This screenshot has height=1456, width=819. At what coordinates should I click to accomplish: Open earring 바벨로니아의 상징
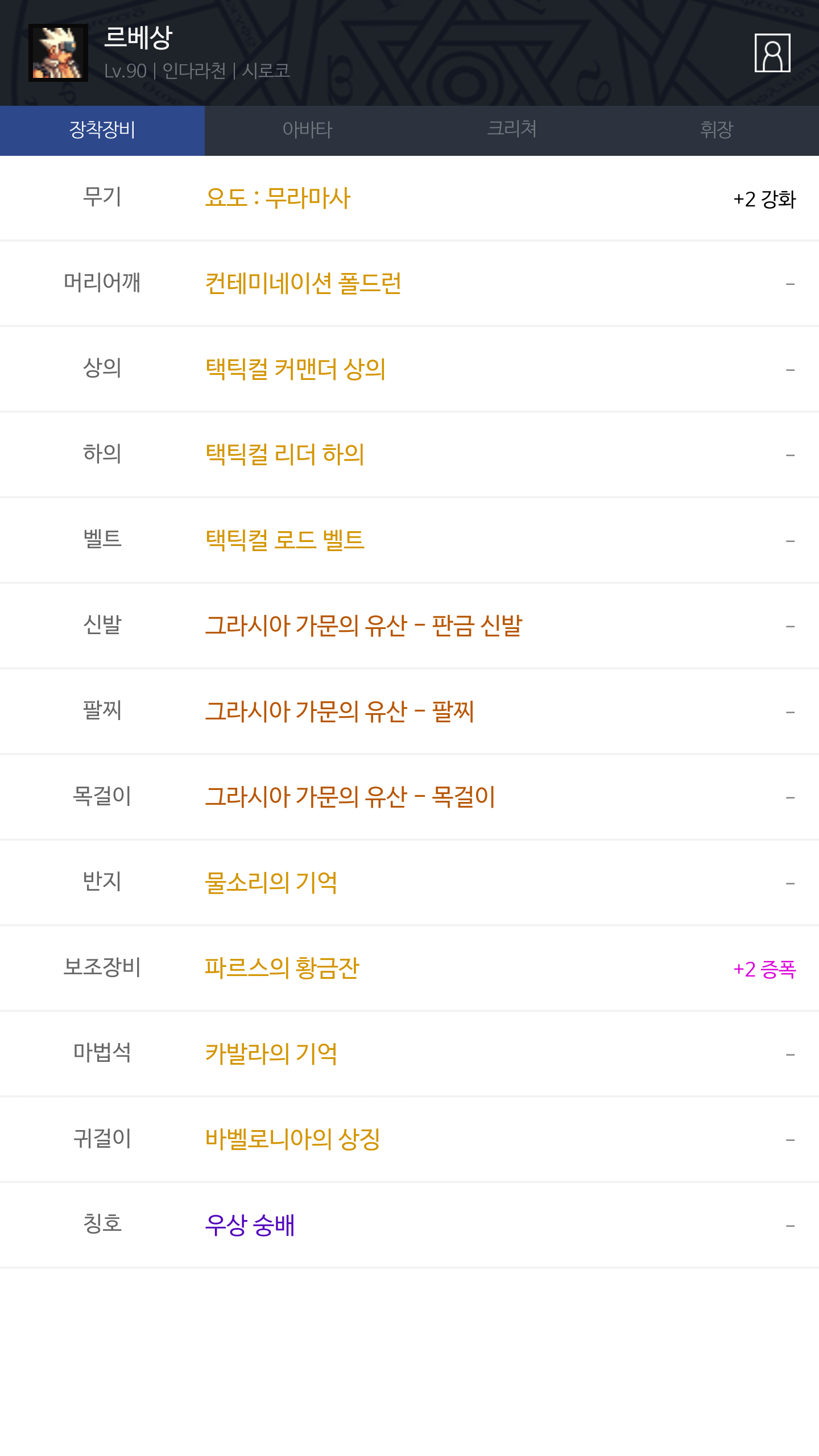(292, 1139)
